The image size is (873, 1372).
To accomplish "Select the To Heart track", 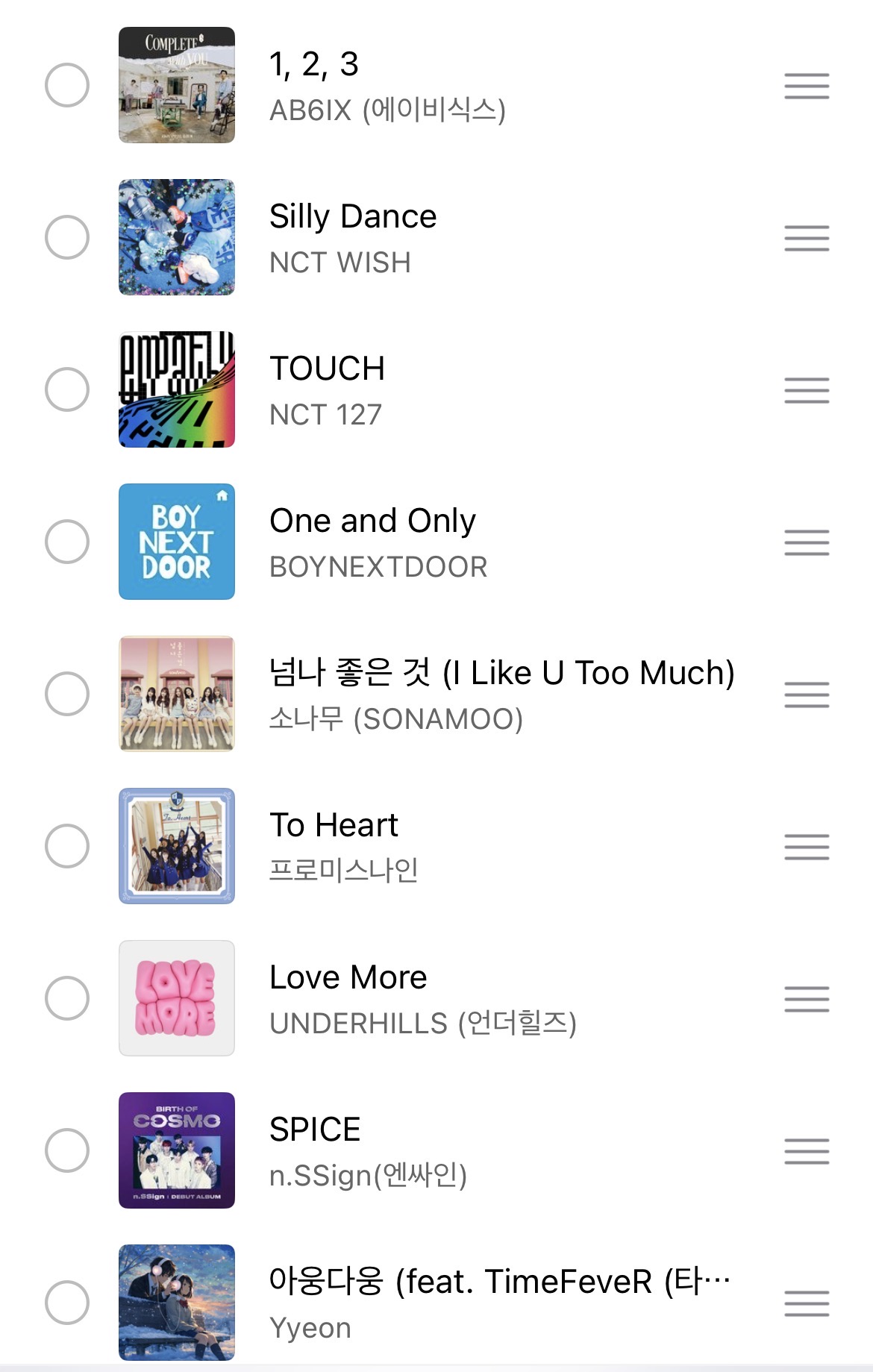I will (67, 846).
